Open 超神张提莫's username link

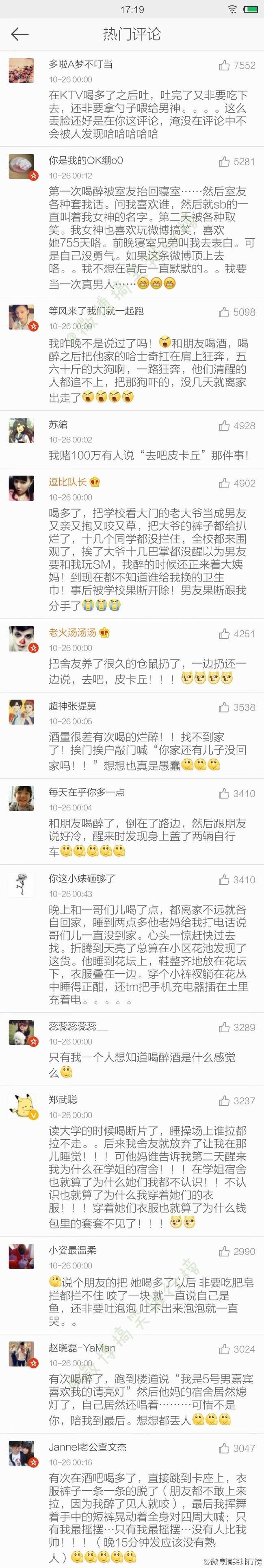[x=72, y=706]
